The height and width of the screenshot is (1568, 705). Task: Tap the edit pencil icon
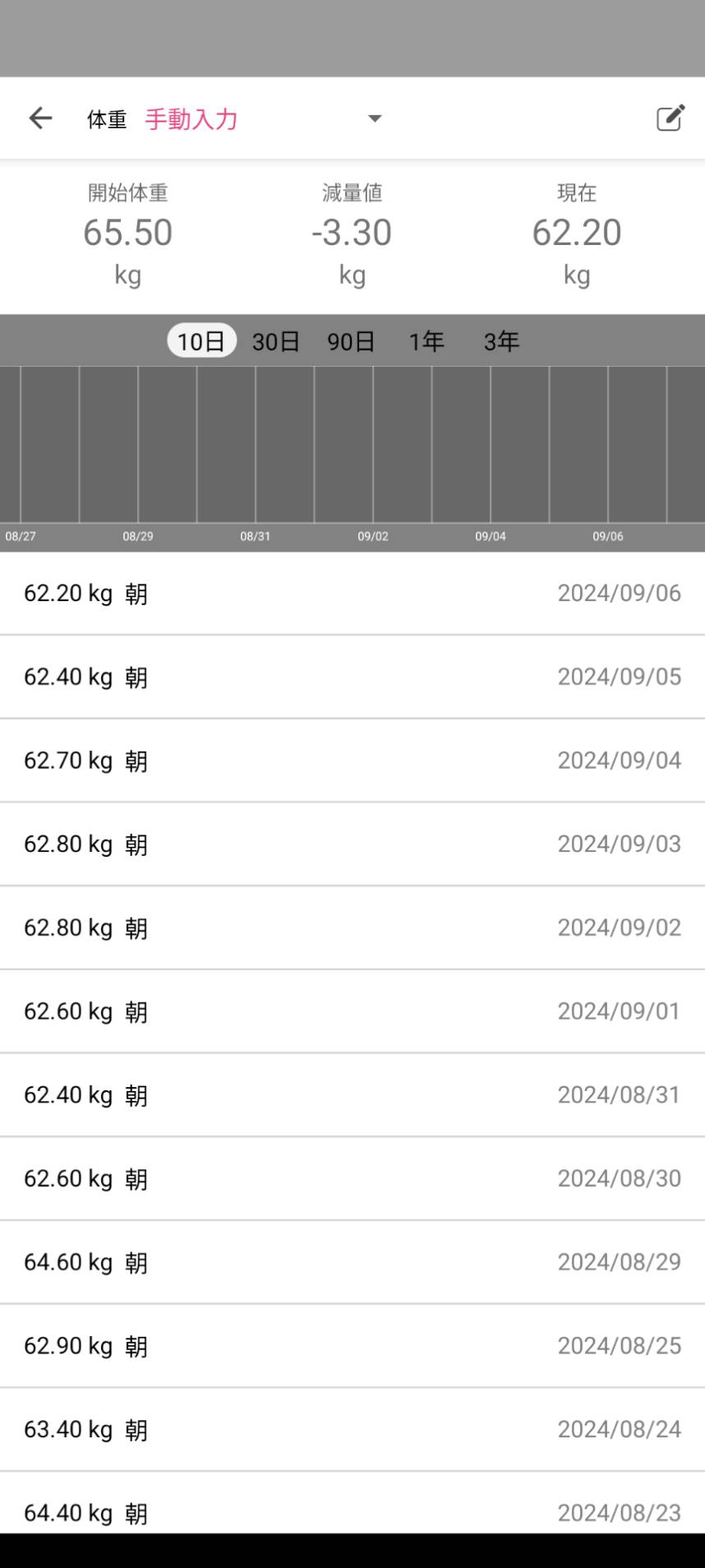[x=670, y=118]
